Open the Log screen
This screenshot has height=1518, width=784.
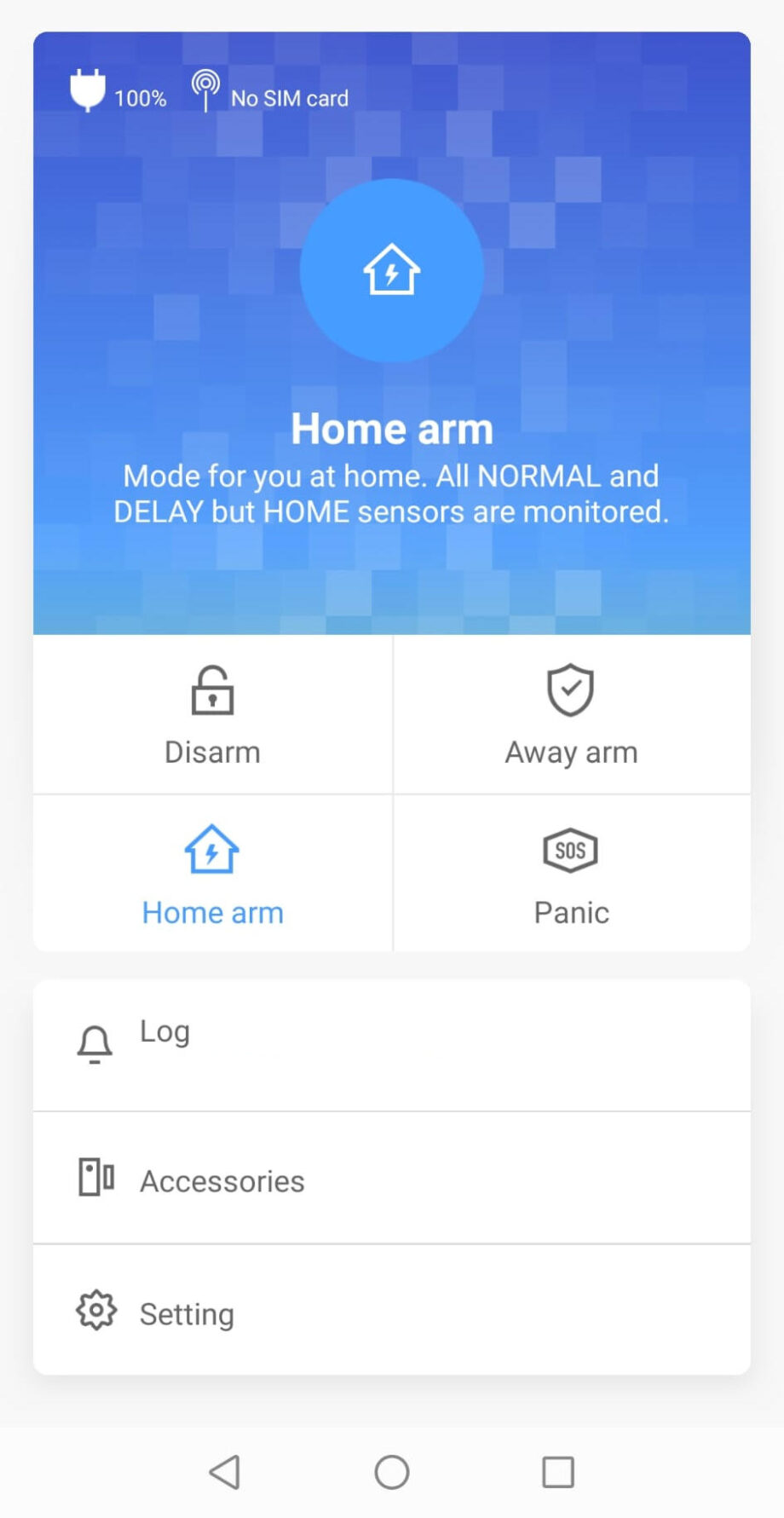pos(164,1031)
